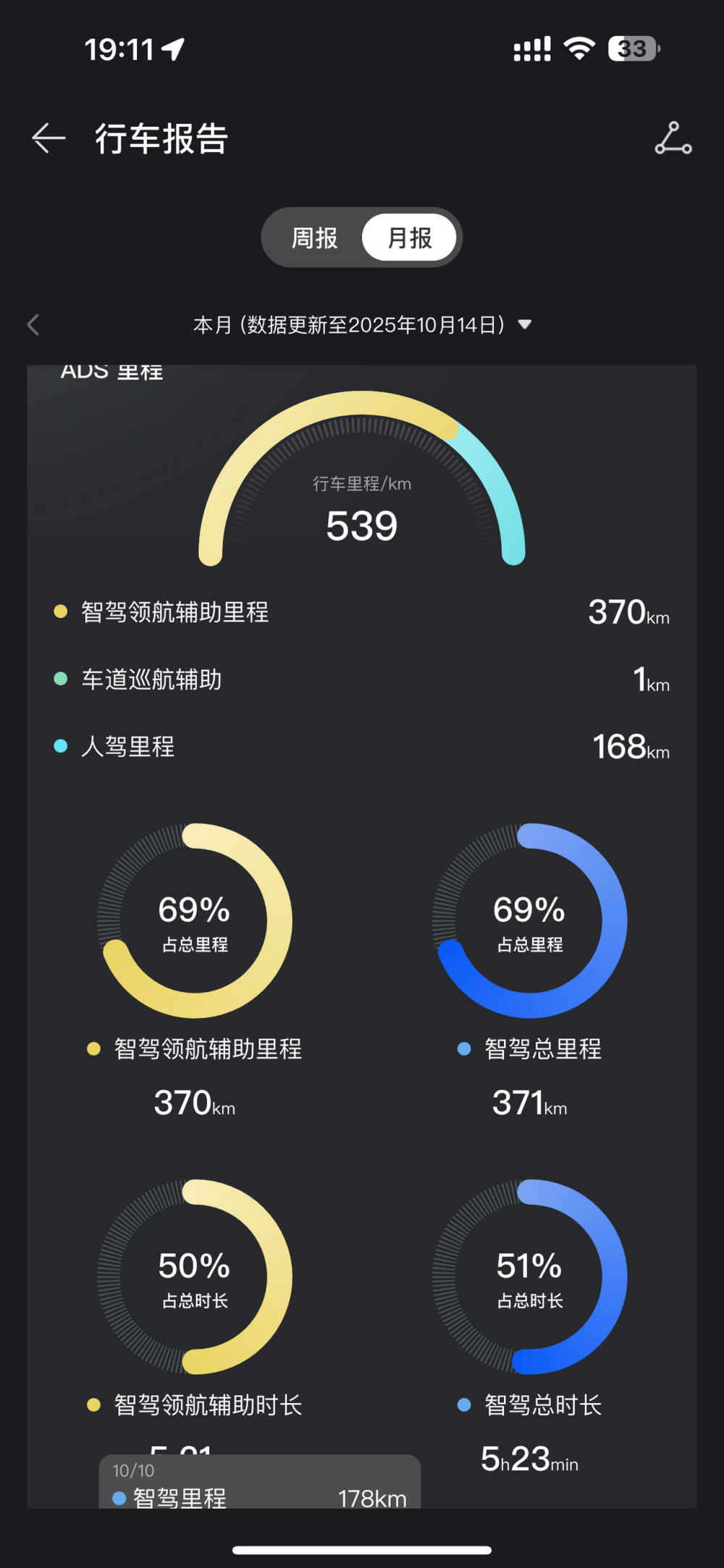The height and width of the screenshot is (1568, 724).
Task: Open the route share icon
Action: coord(673,138)
